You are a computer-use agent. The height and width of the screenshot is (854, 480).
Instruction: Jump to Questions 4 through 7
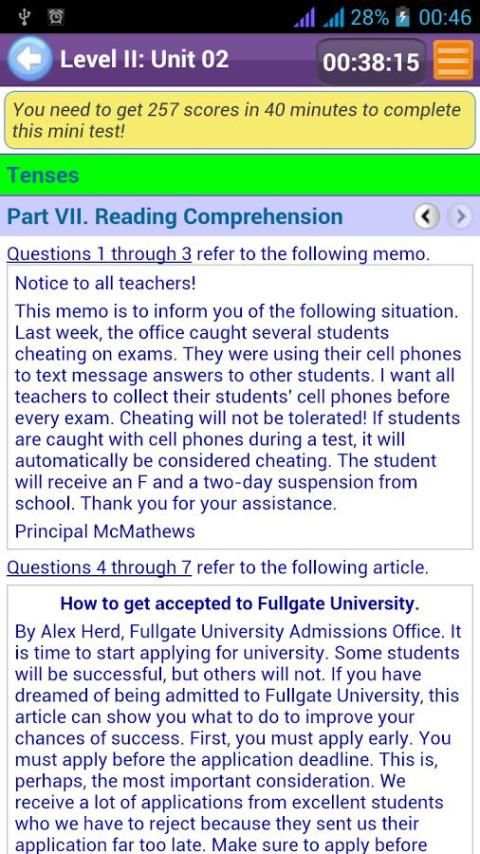(x=99, y=568)
